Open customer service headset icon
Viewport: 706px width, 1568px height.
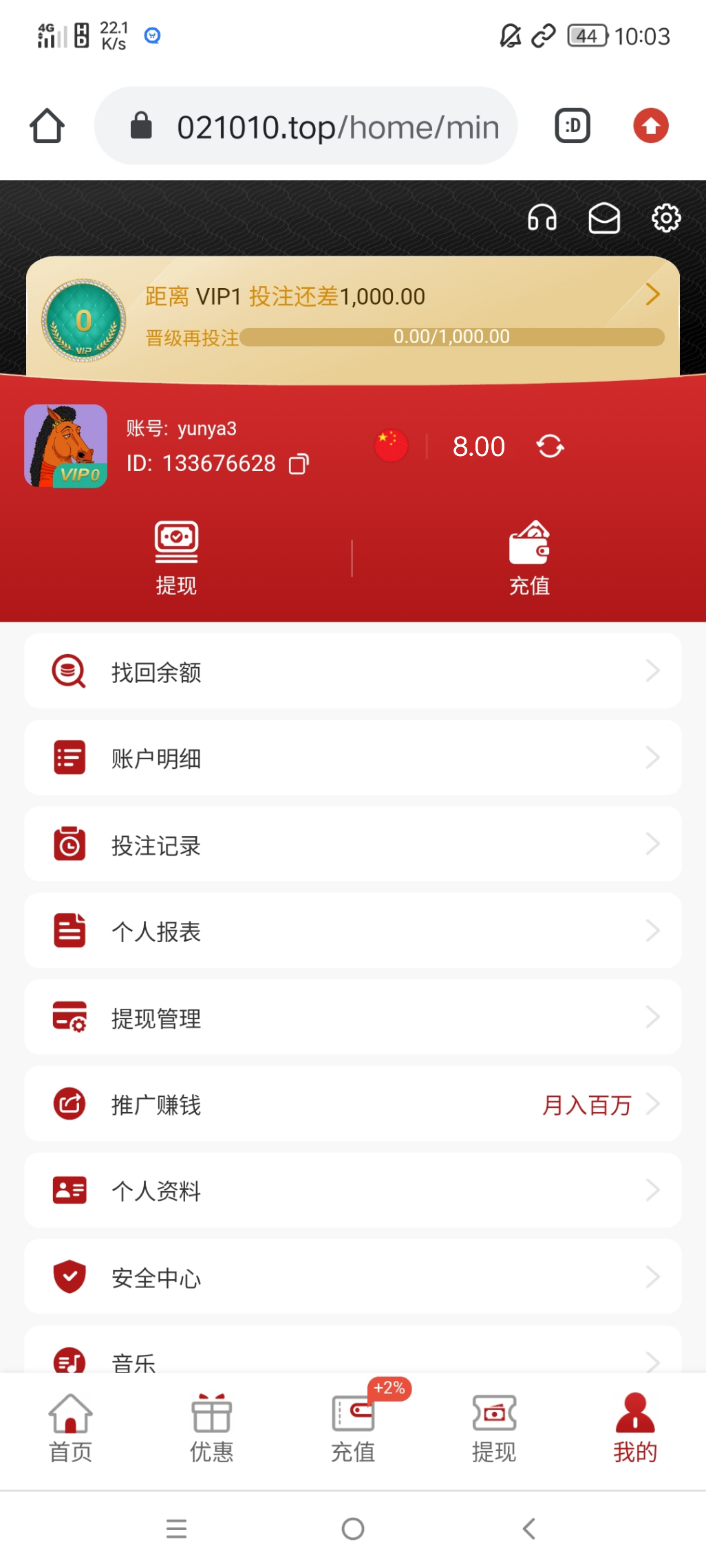tap(542, 219)
